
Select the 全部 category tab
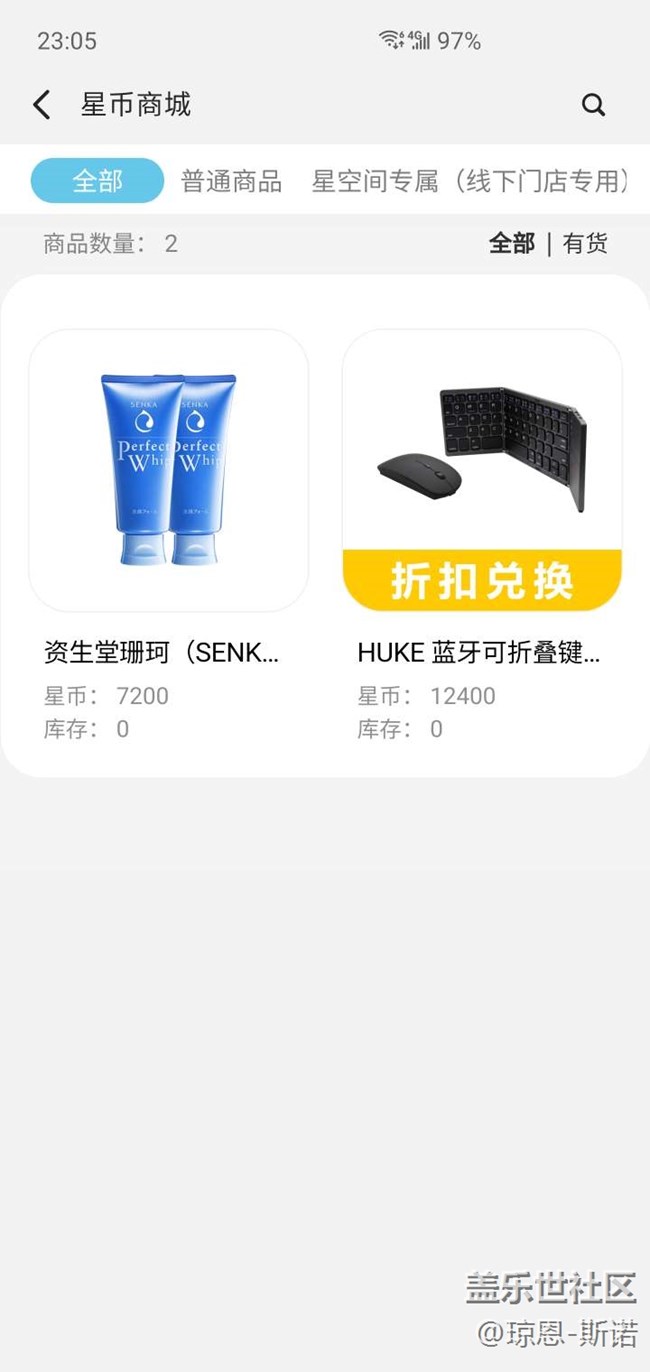[97, 181]
